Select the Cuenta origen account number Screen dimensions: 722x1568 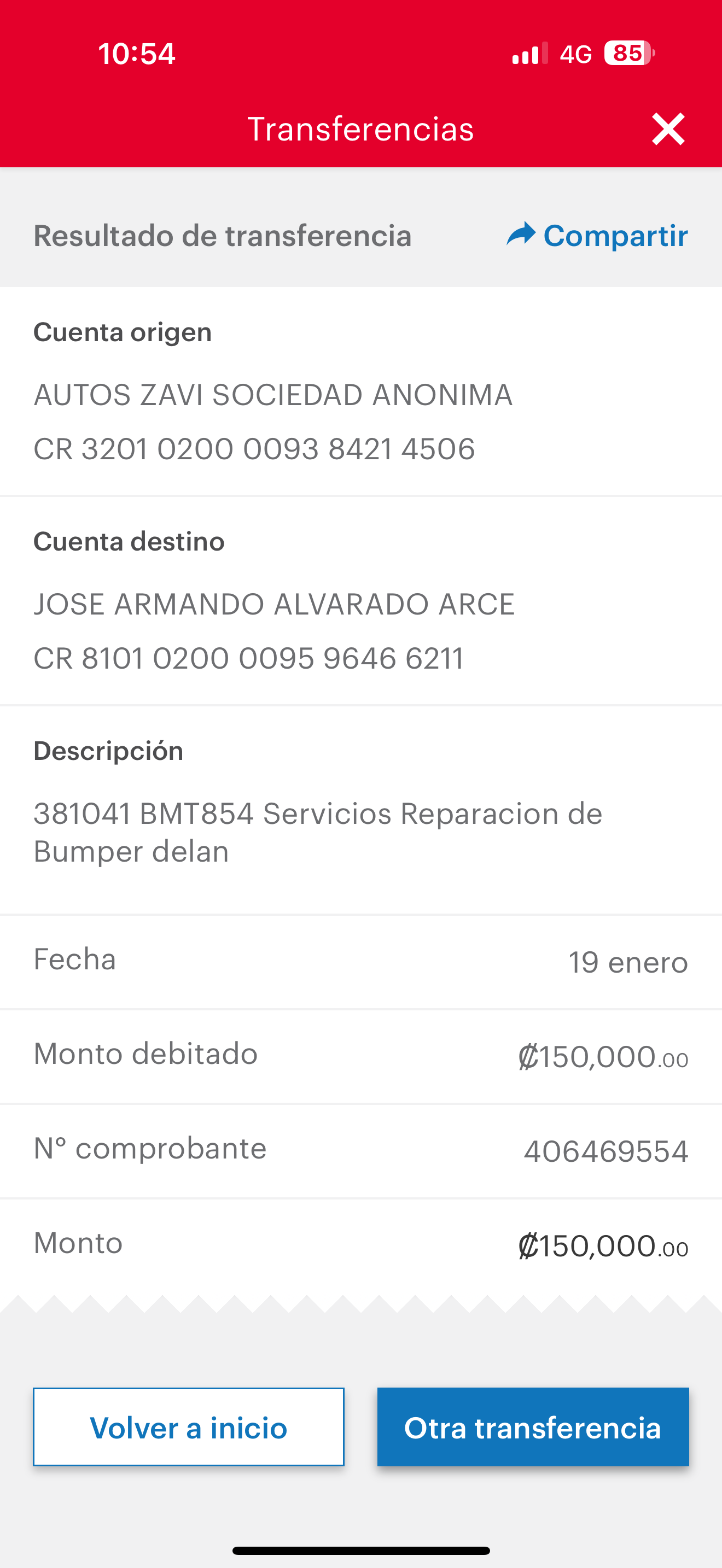(x=255, y=449)
